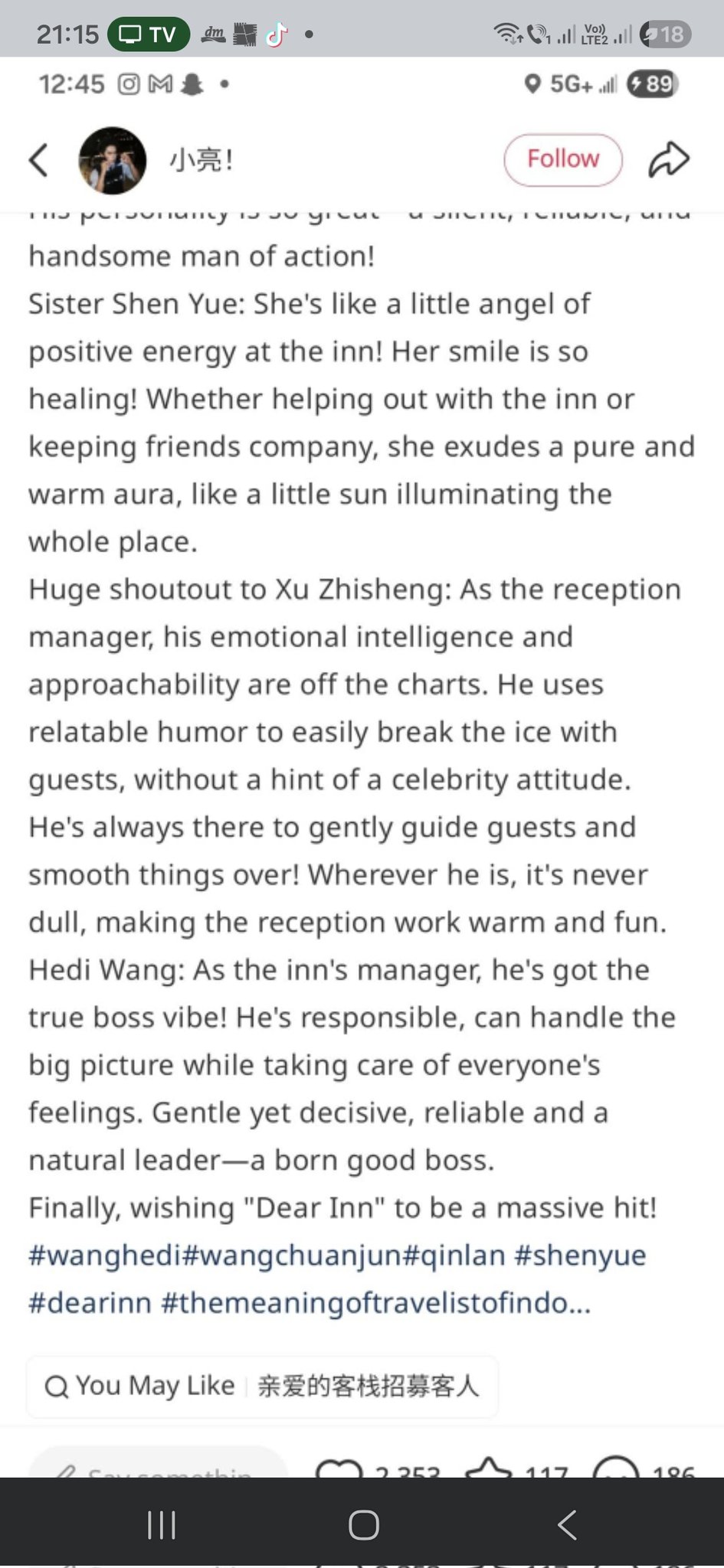Open the author's profile avatar

click(x=113, y=160)
